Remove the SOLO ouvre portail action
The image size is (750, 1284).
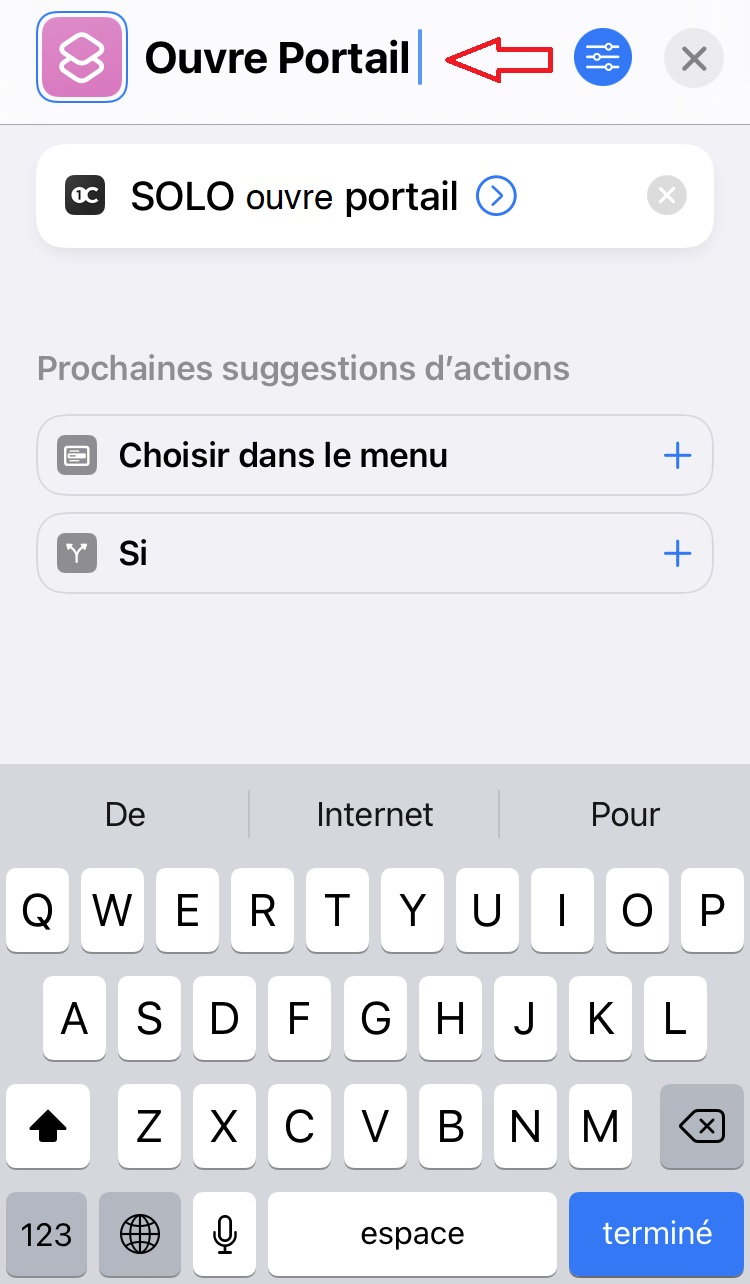click(667, 196)
